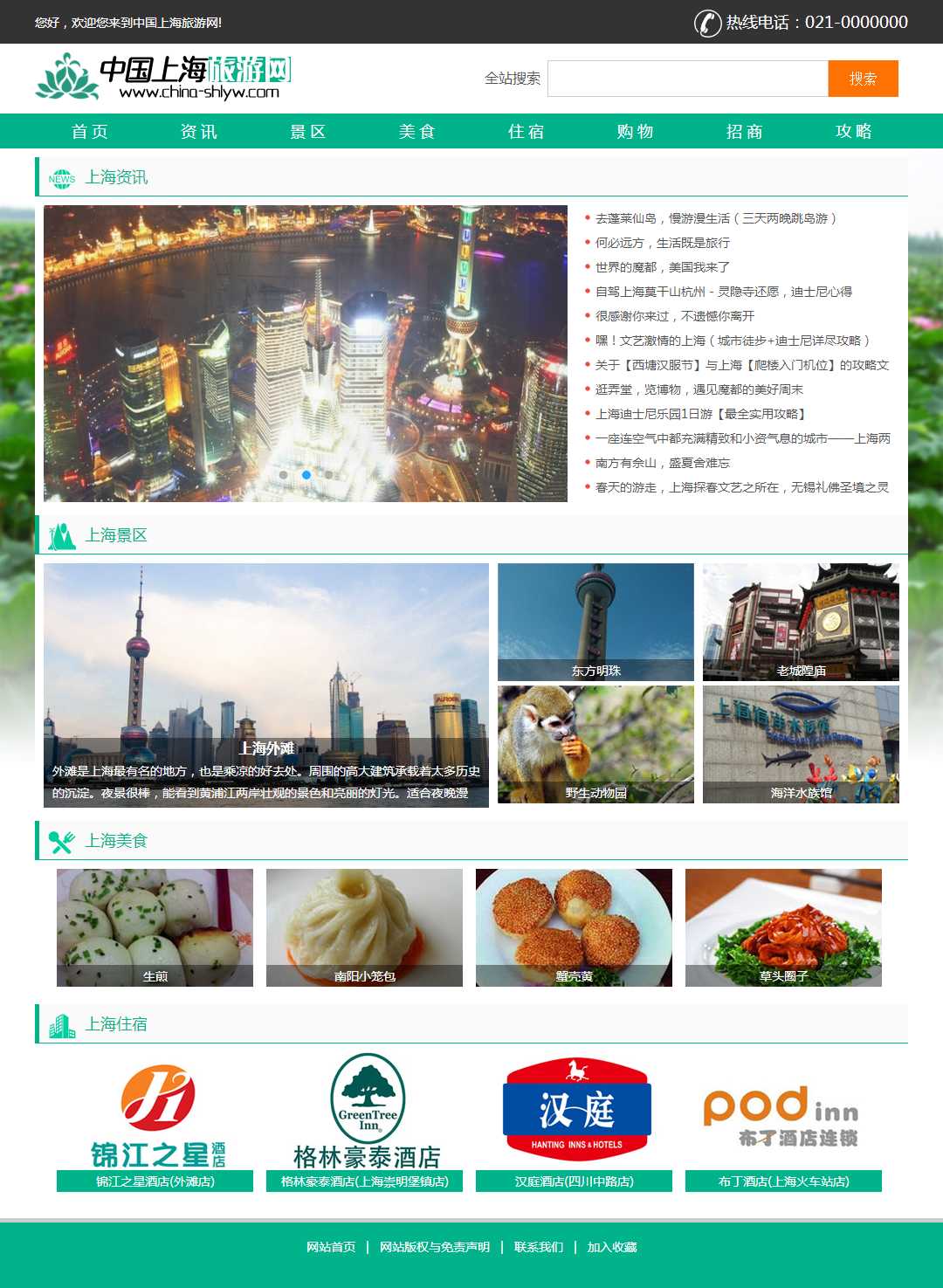The image size is (943, 1288).
Task: Read the 上海迪士尼乐园1日游 guide article
Action: pos(700,414)
